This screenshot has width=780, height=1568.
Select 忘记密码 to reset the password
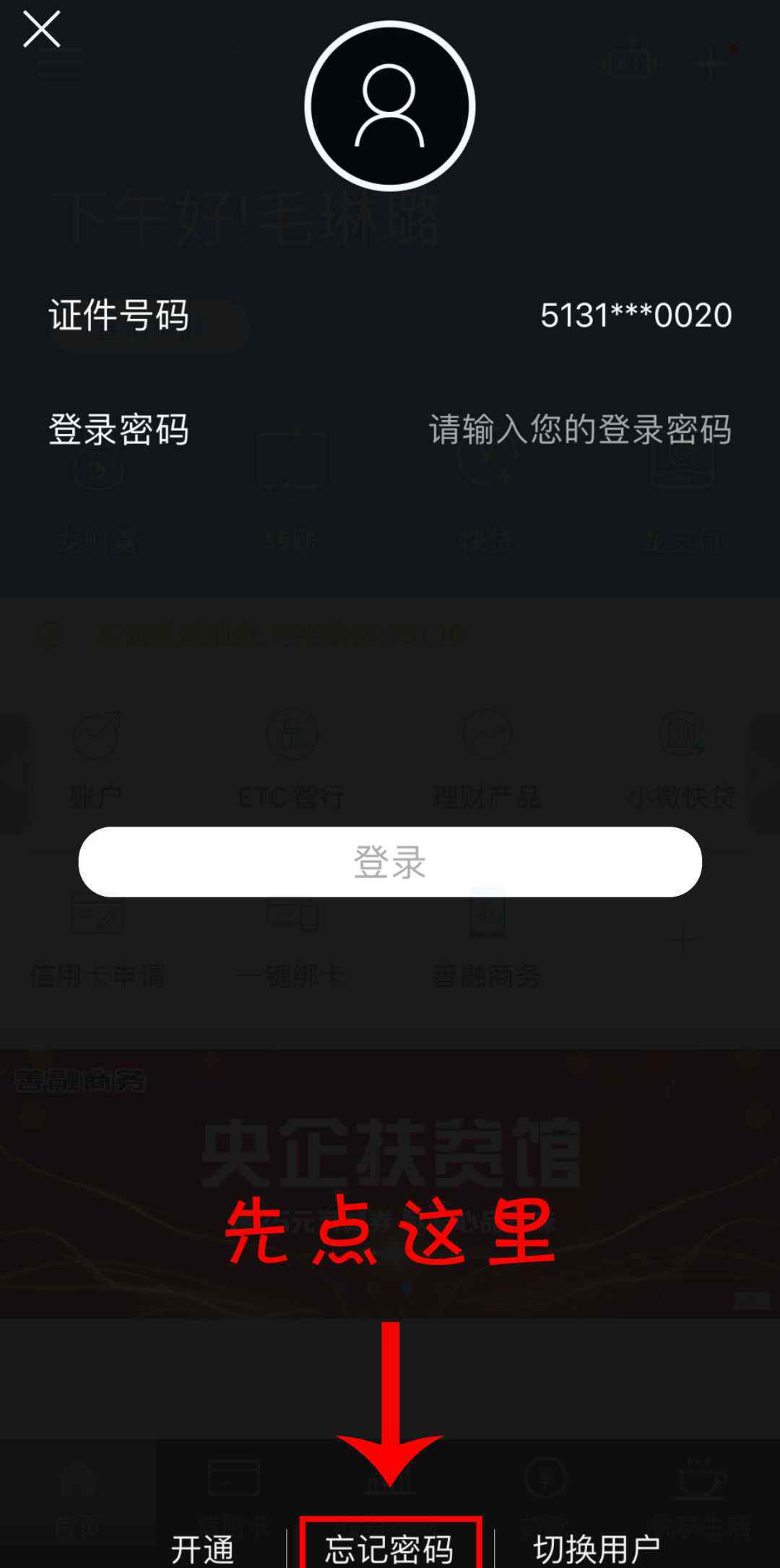(389, 1549)
